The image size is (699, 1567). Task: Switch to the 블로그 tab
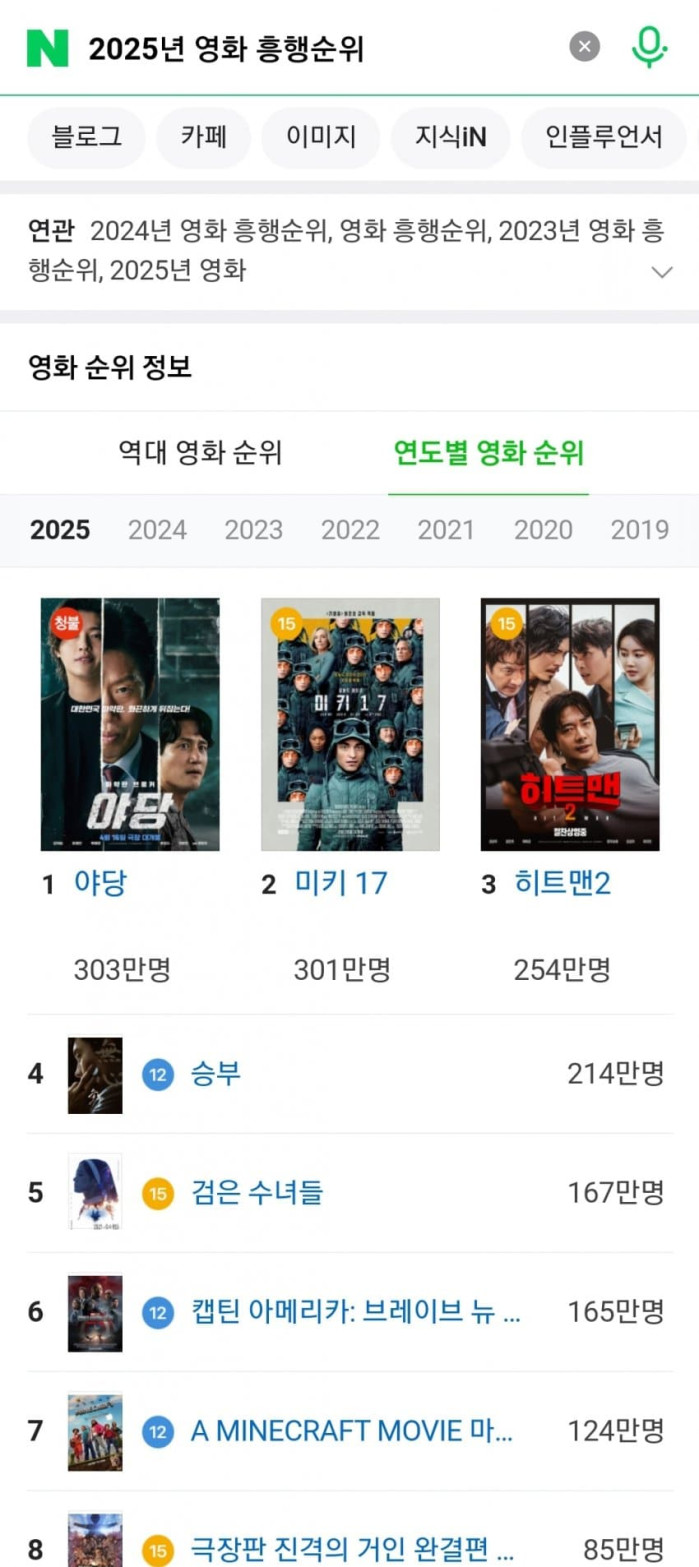(86, 138)
